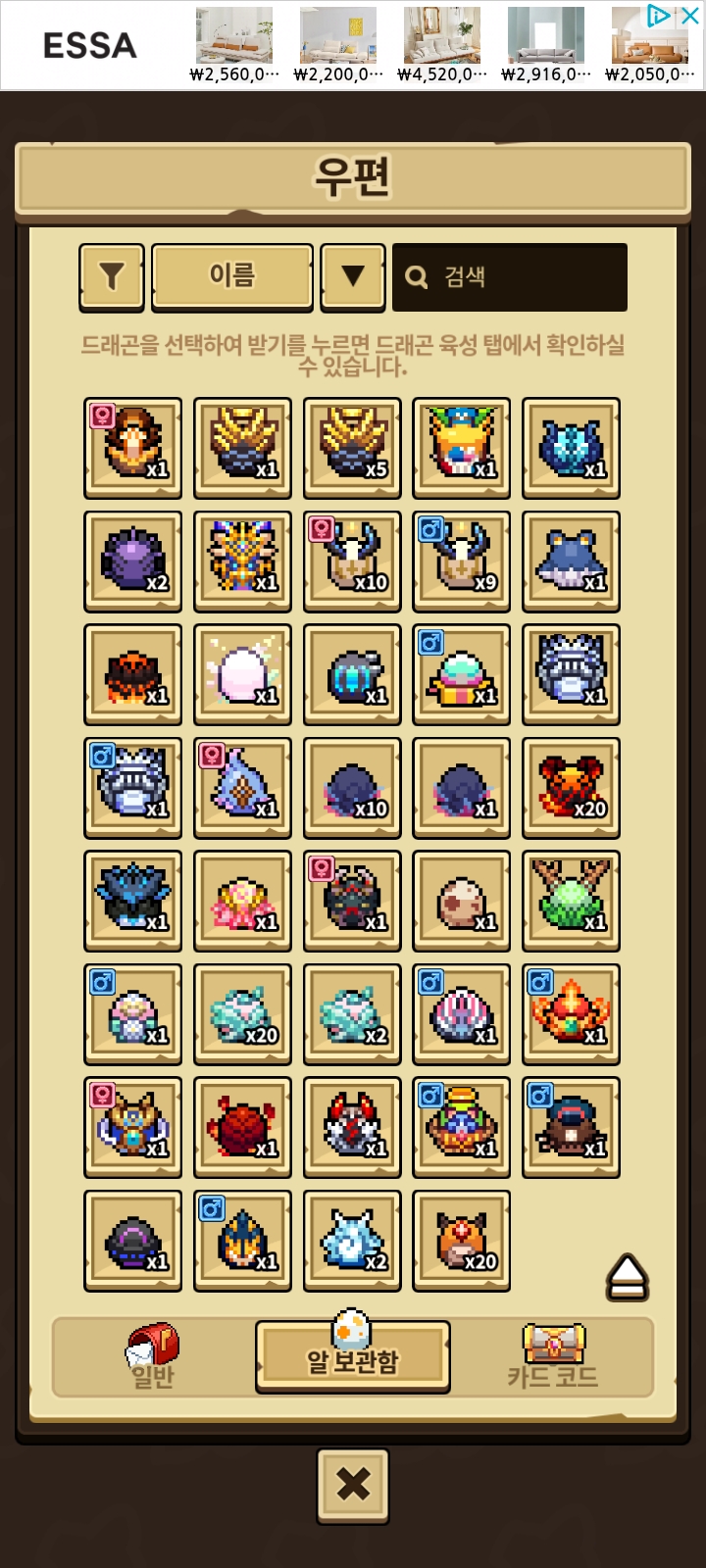Select the purple spiky egg x2

(x=133, y=561)
